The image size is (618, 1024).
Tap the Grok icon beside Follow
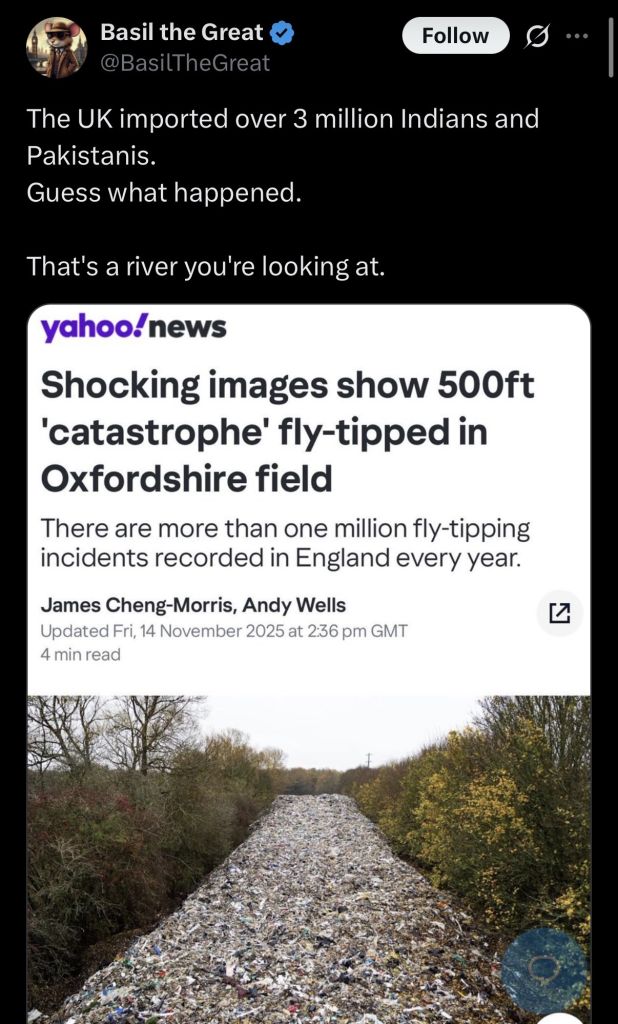point(536,36)
